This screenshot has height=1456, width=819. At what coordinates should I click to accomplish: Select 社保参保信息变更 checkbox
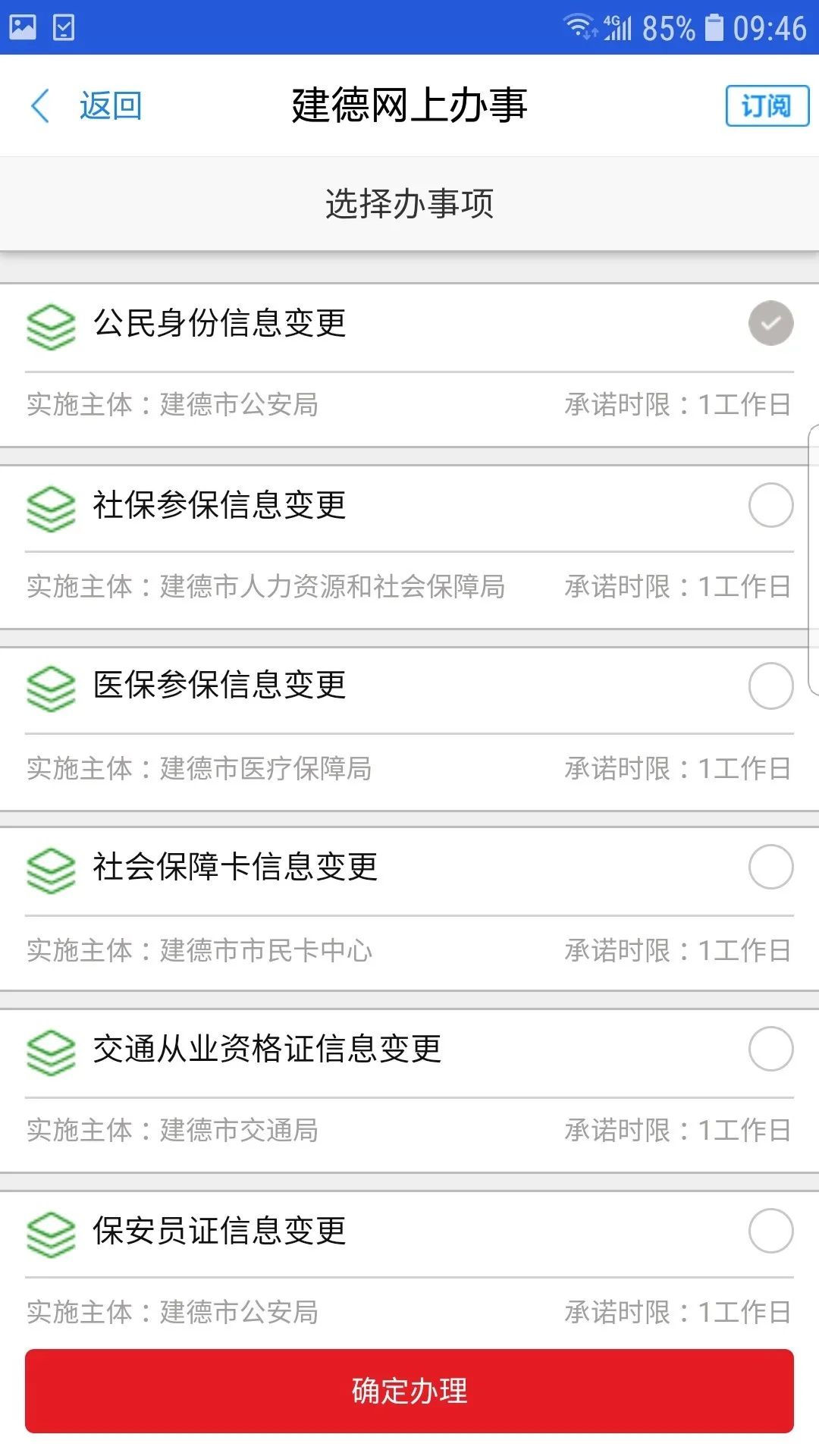tap(770, 505)
